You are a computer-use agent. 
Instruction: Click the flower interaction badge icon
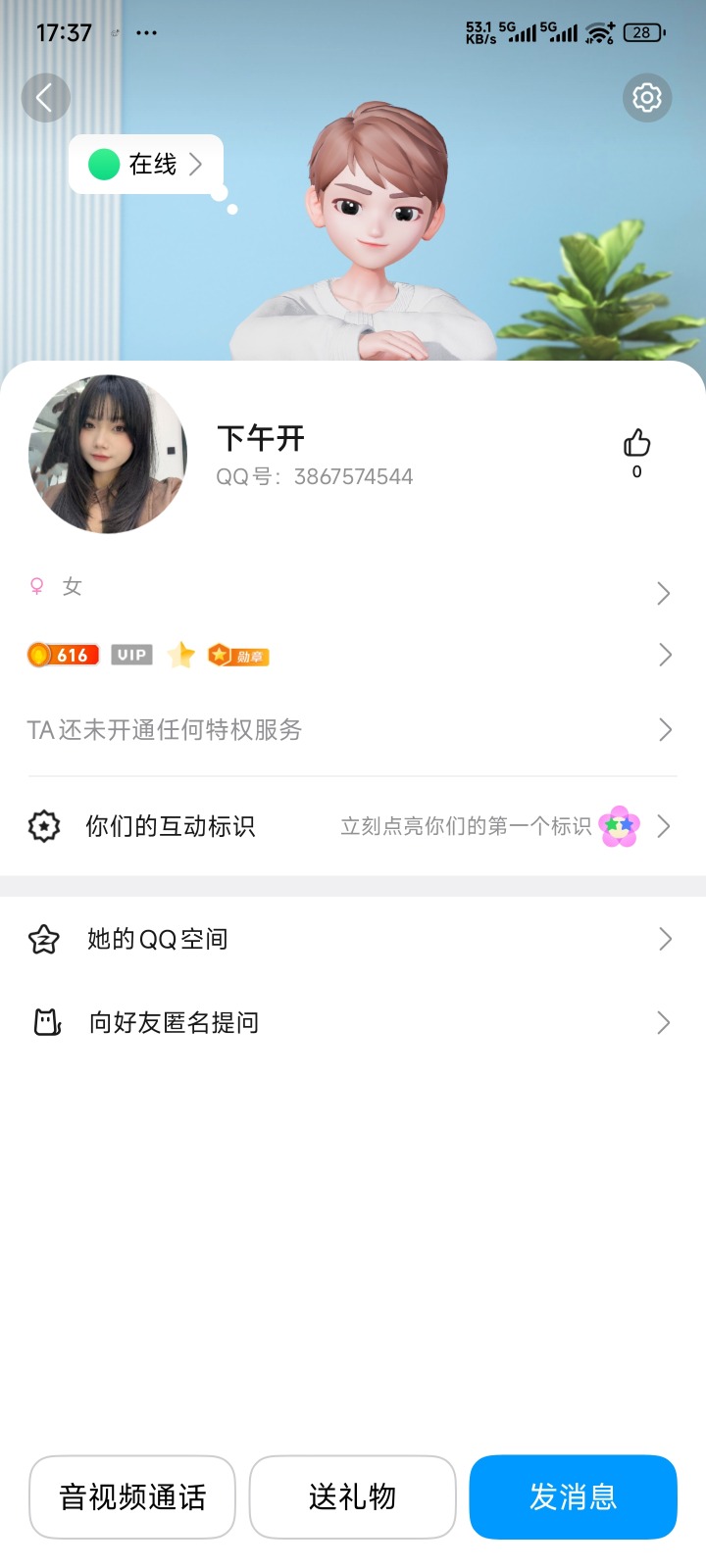[x=618, y=826]
